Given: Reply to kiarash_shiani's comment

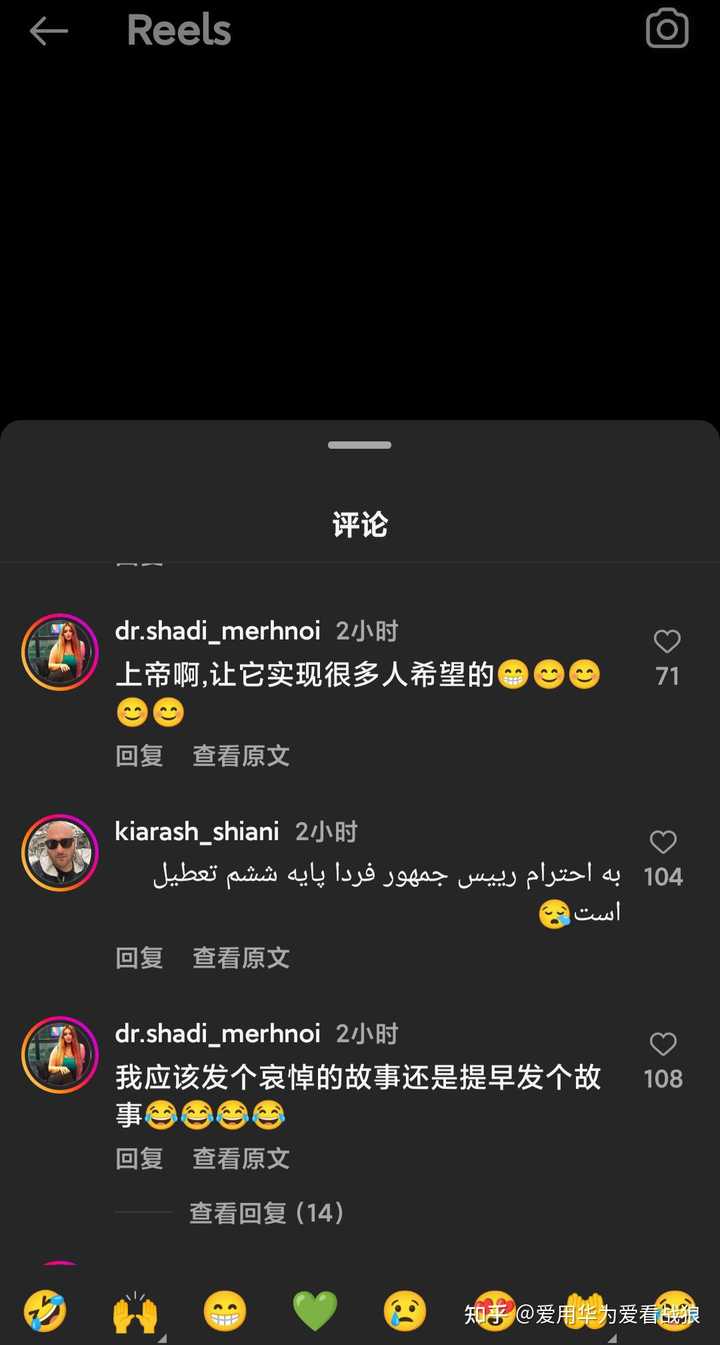Looking at the screenshot, I should pyautogui.click(x=139, y=957).
